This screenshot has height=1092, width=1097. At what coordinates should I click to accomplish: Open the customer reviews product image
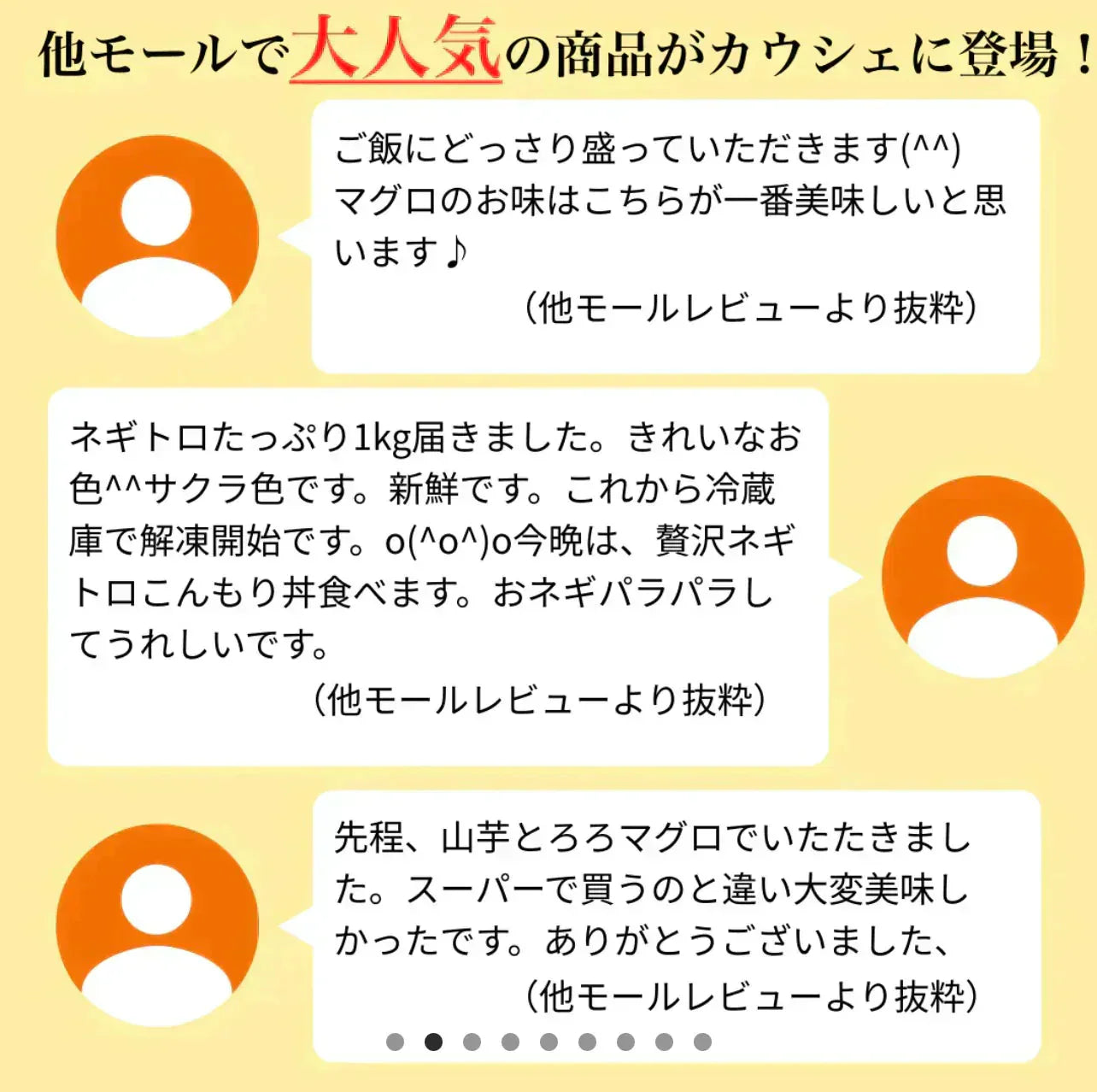(x=548, y=547)
